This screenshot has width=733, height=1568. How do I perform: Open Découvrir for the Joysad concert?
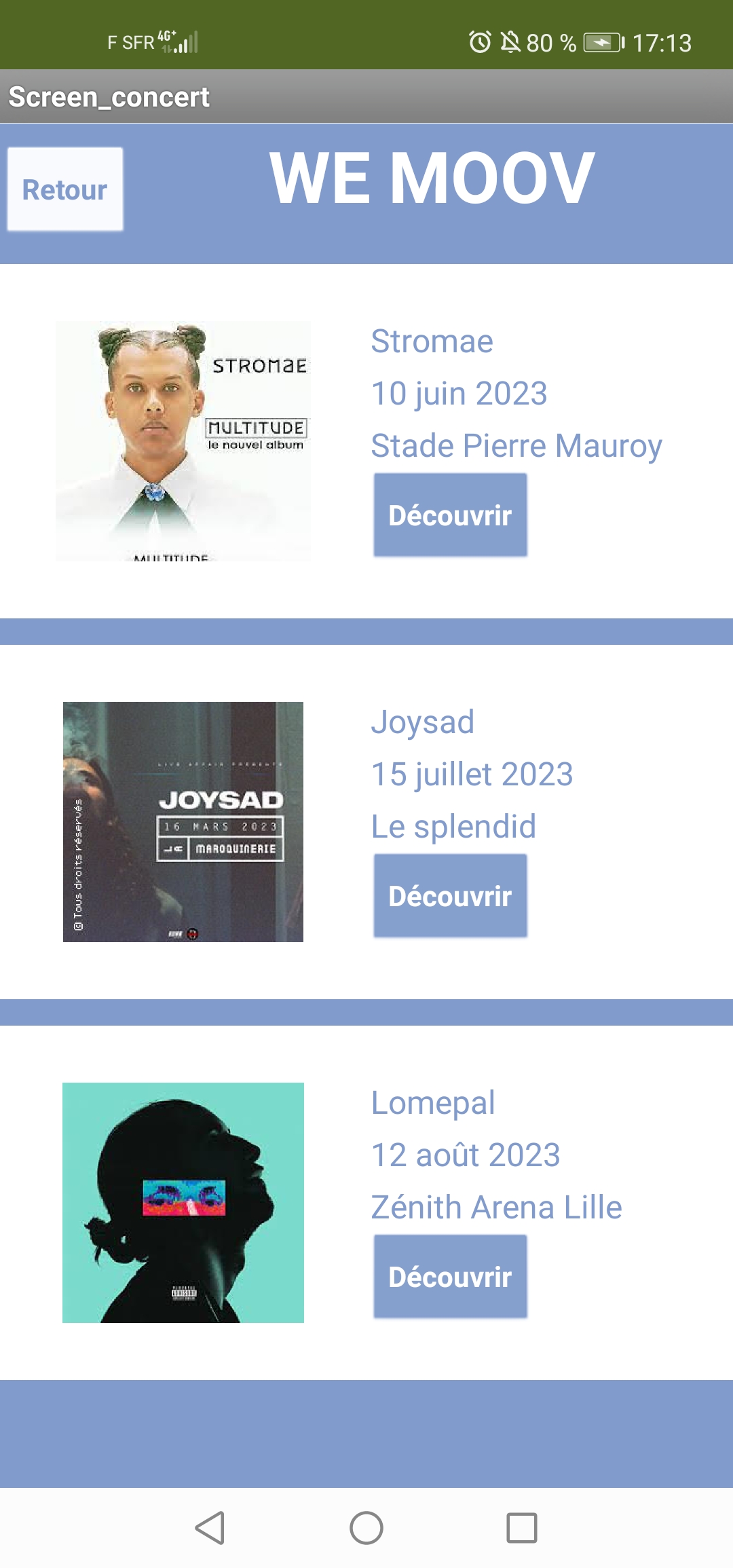point(450,896)
